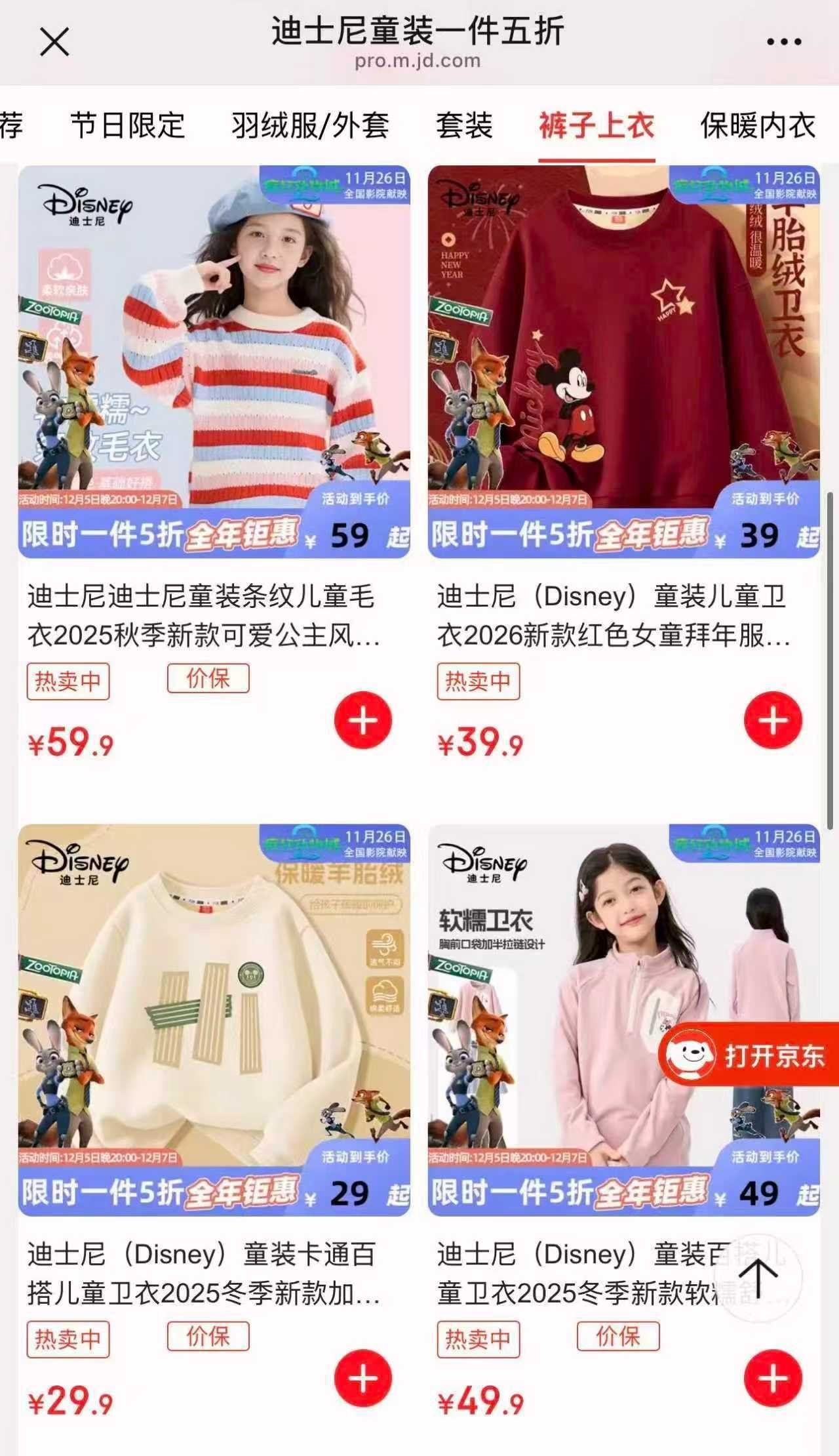Image resolution: width=839 pixels, height=1456 pixels.
Task: Close the web page with X
Action: coord(54,43)
